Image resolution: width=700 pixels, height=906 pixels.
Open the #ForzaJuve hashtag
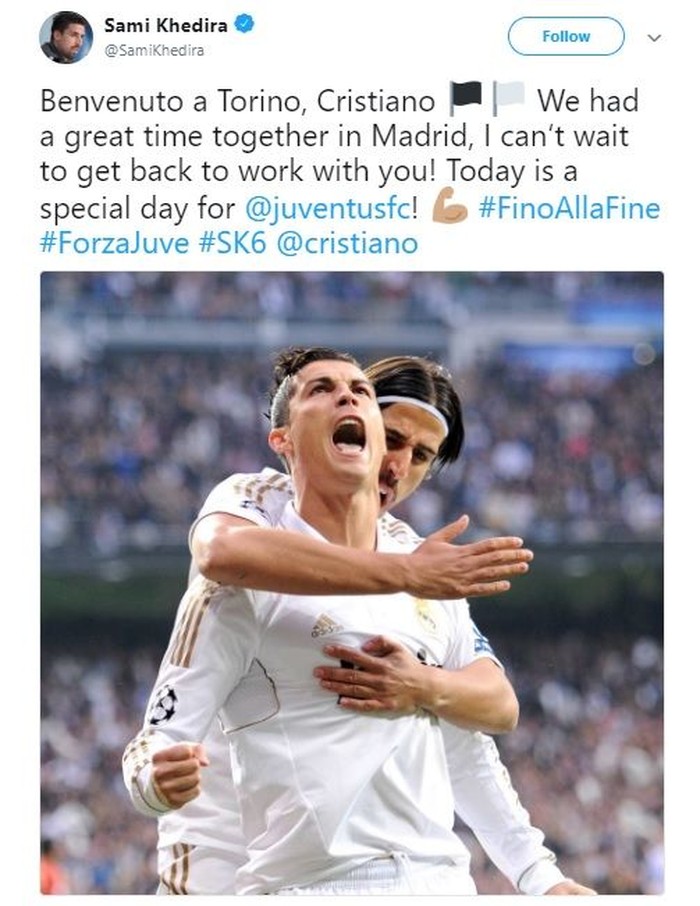[x=114, y=244]
